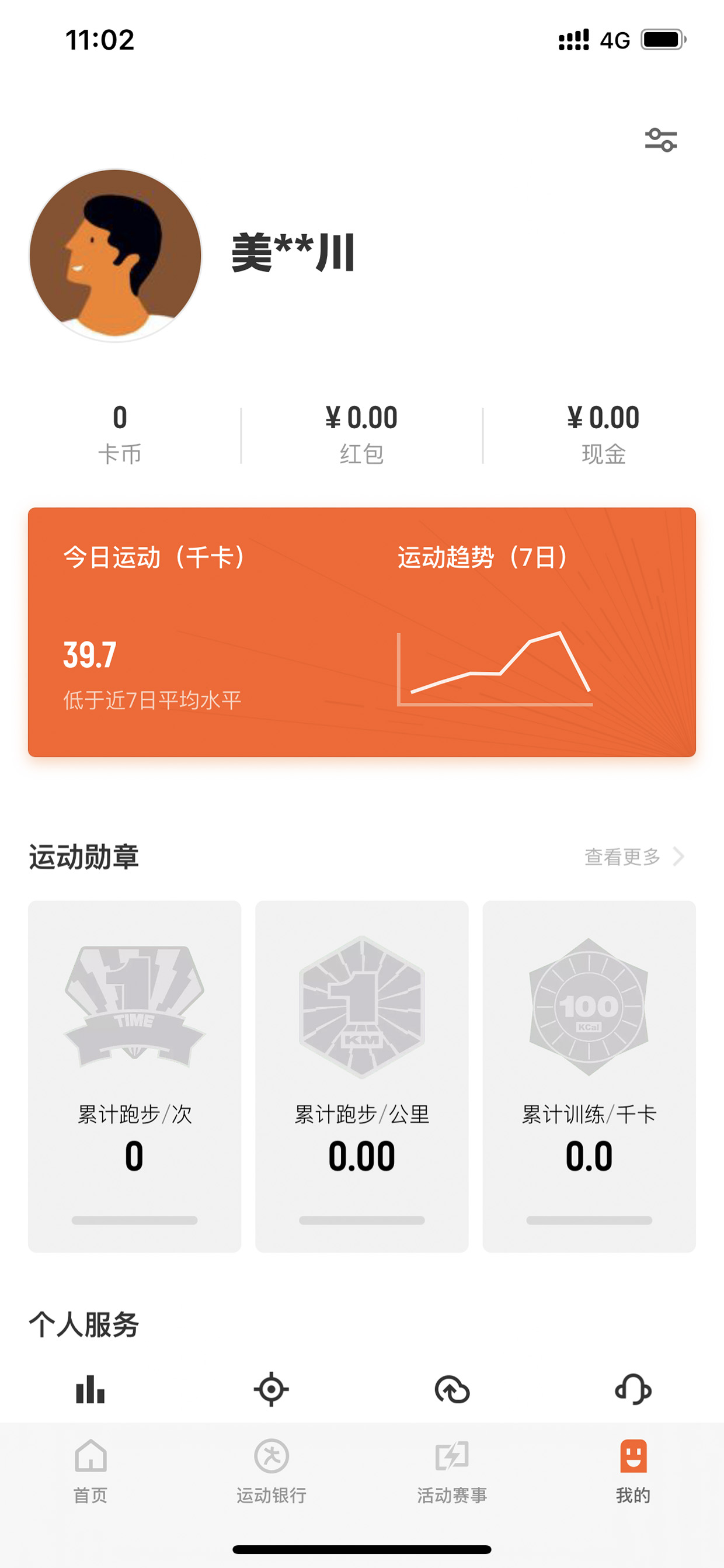724x1568 pixels.
Task: Open the 累计跑步/次 medal card
Action: pos(134,1076)
